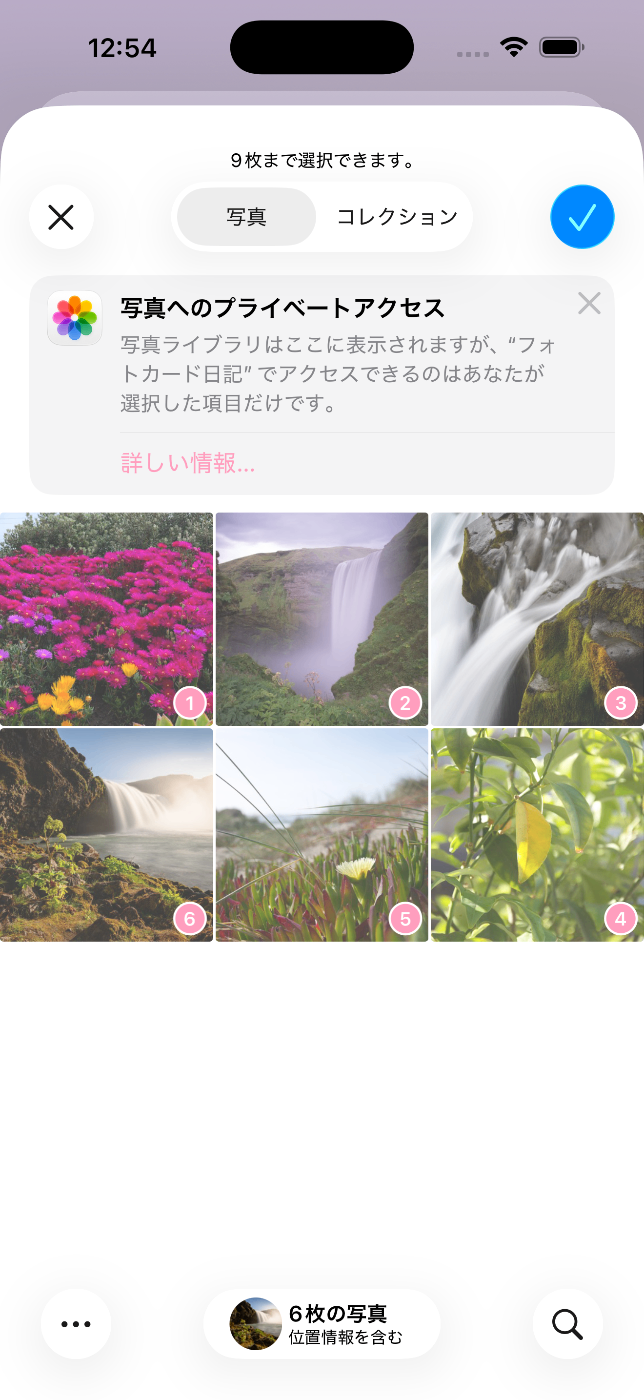Viewport: 644px width, 1400px height.
Task: Close the photo picker with the X button
Action: click(61, 217)
